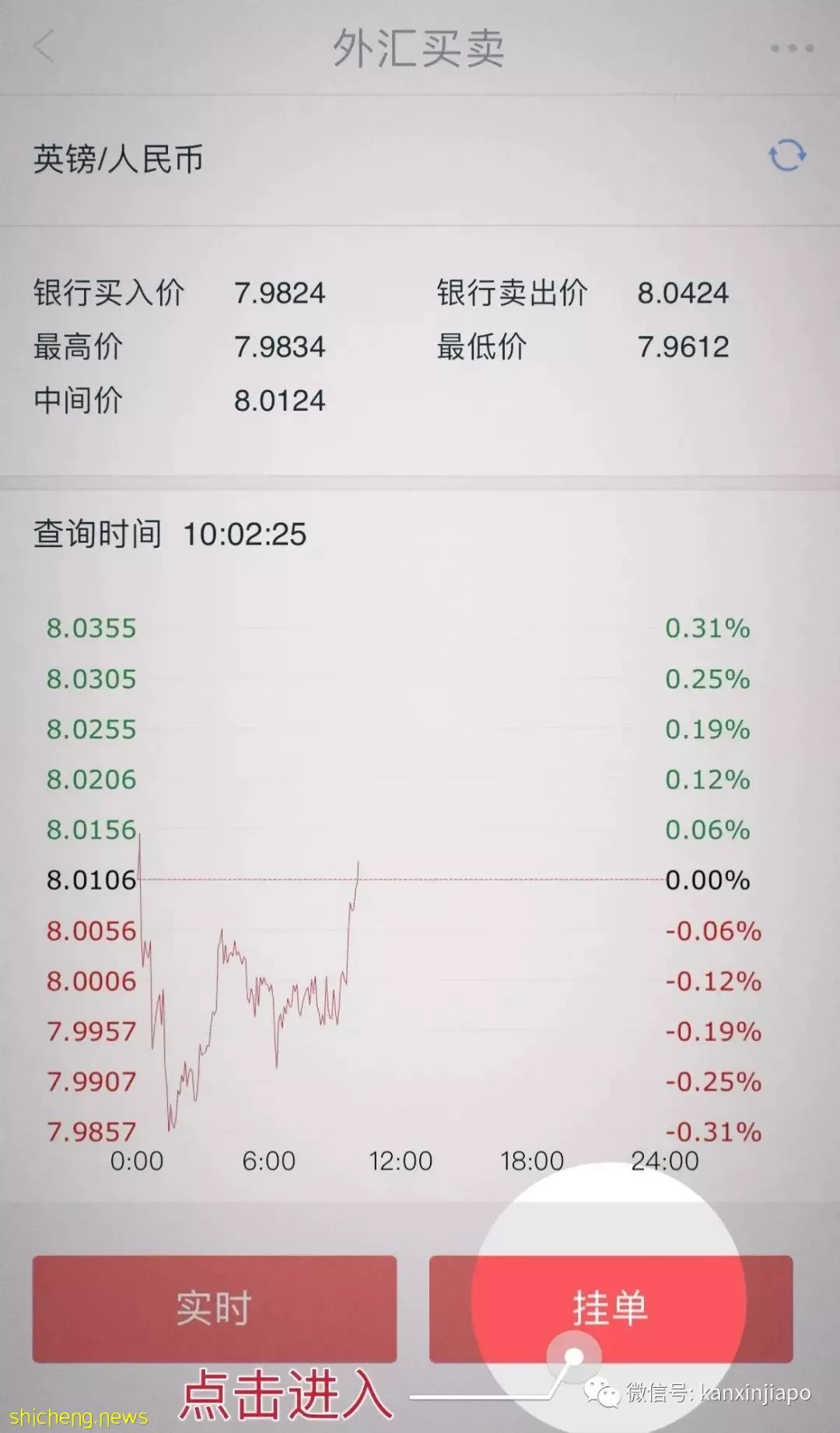Open the three-dot overflow menu

pyautogui.click(x=792, y=48)
